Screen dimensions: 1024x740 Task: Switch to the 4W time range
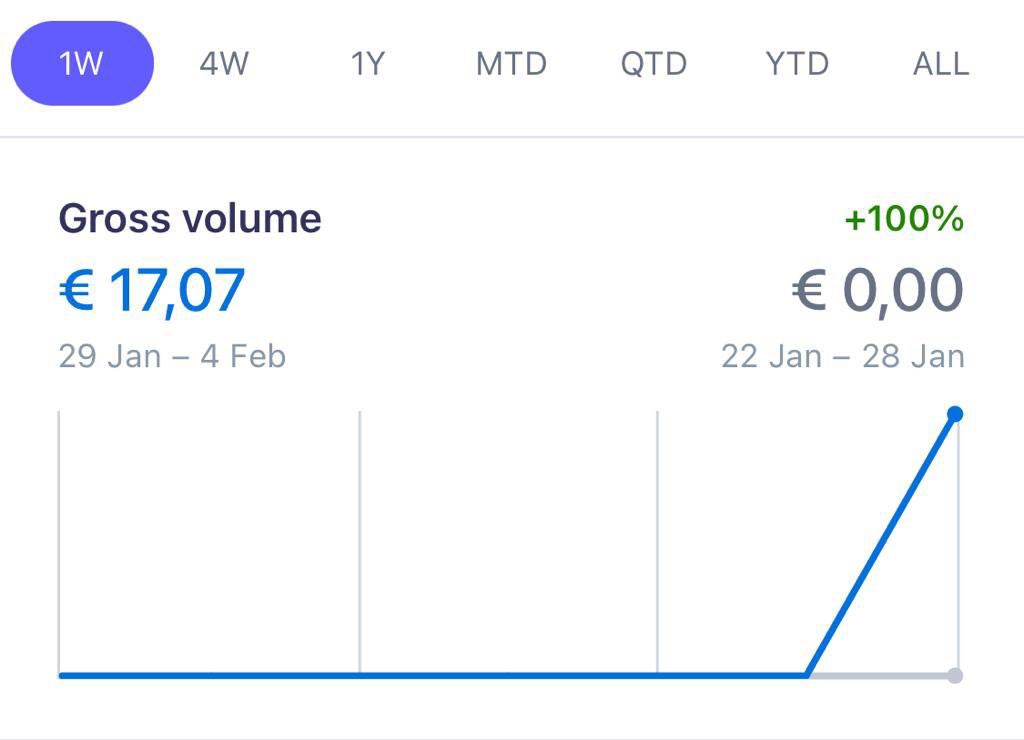[x=224, y=64]
